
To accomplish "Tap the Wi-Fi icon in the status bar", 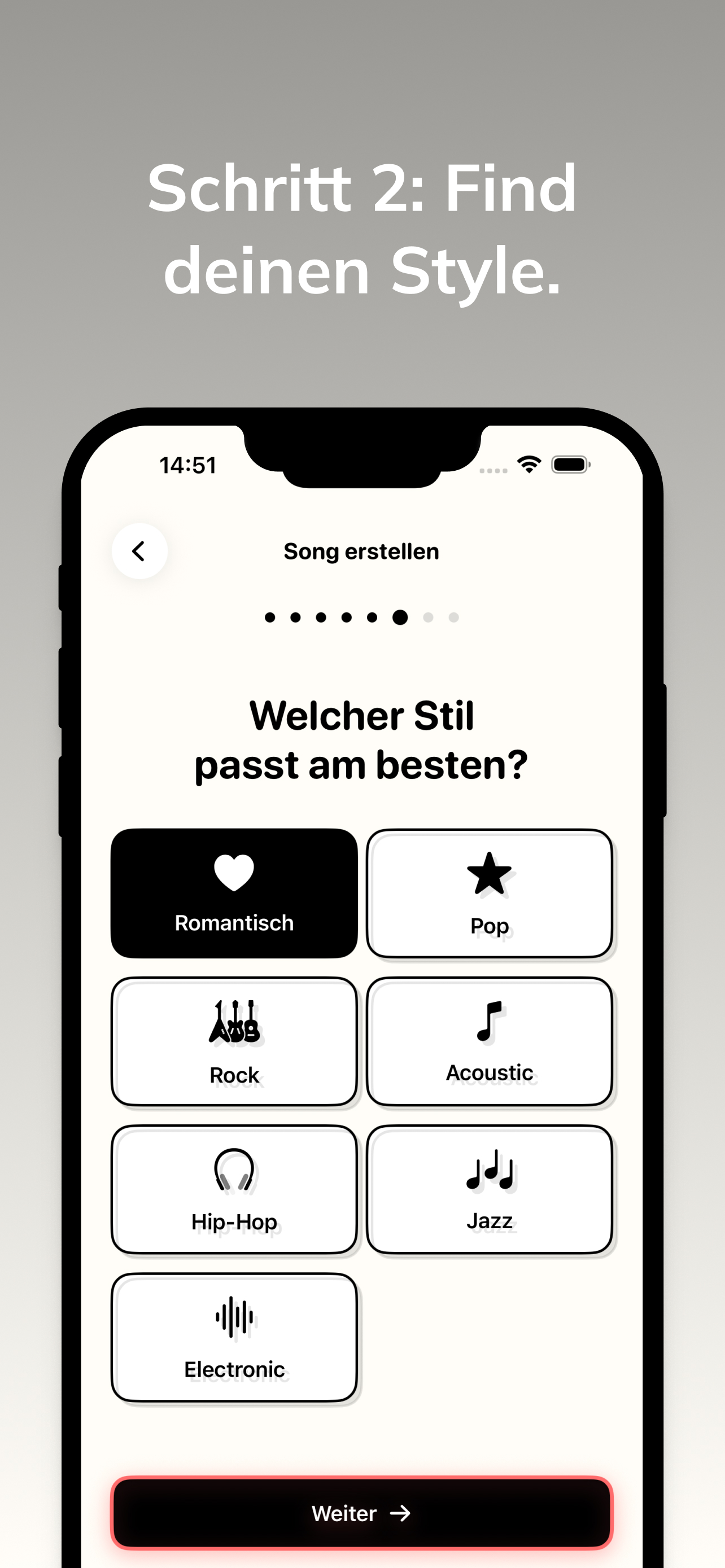I will click(529, 463).
